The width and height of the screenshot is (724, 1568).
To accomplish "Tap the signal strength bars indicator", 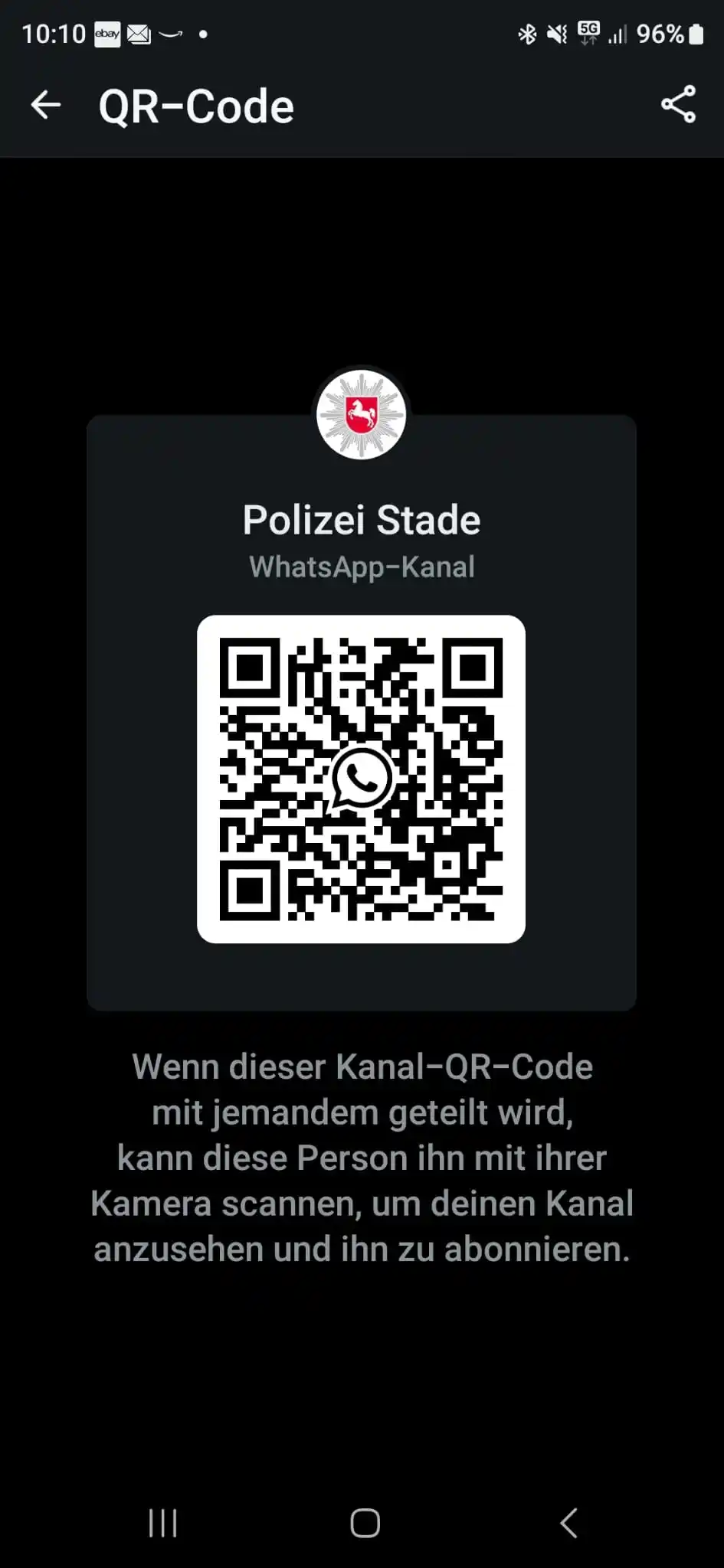I will point(618,34).
